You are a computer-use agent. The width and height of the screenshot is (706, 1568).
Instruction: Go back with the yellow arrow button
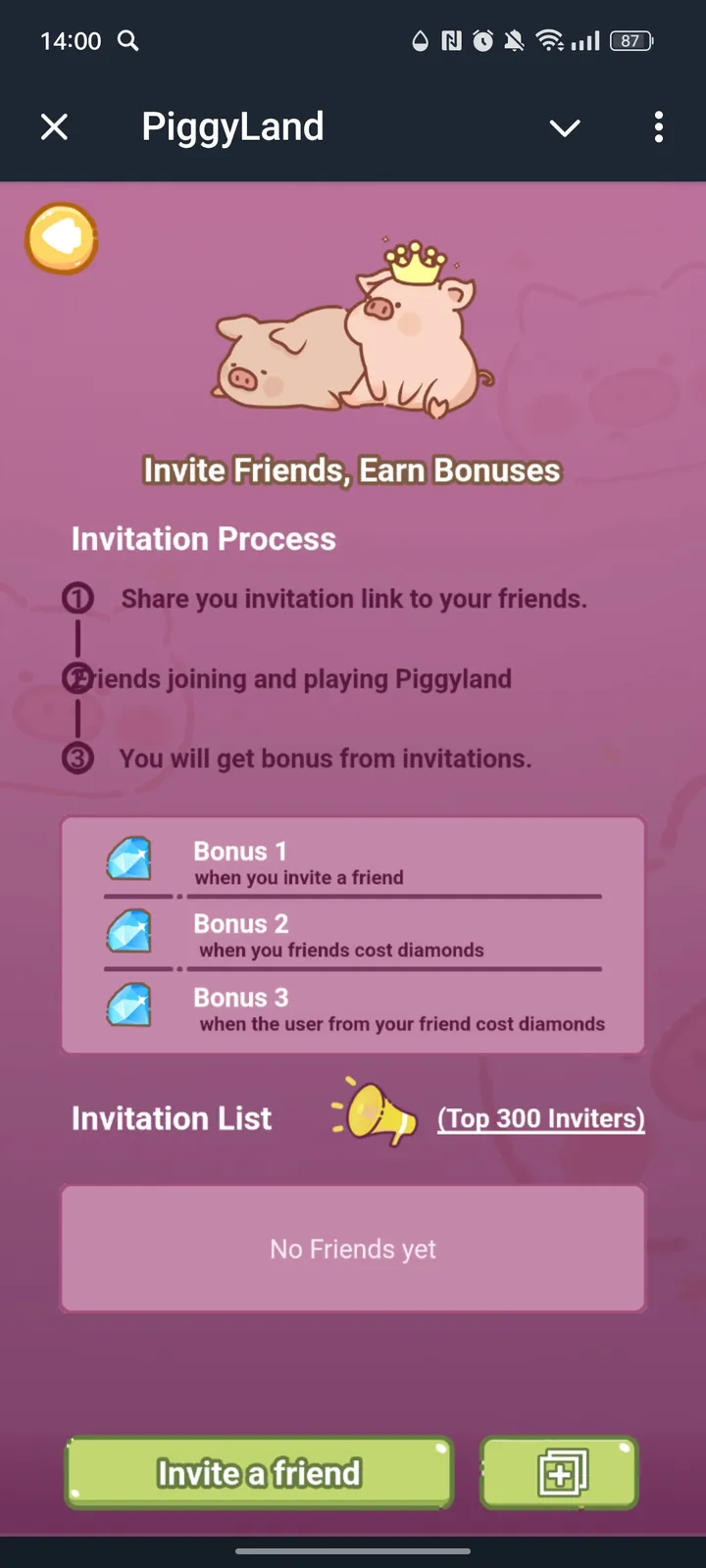click(x=62, y=238)
